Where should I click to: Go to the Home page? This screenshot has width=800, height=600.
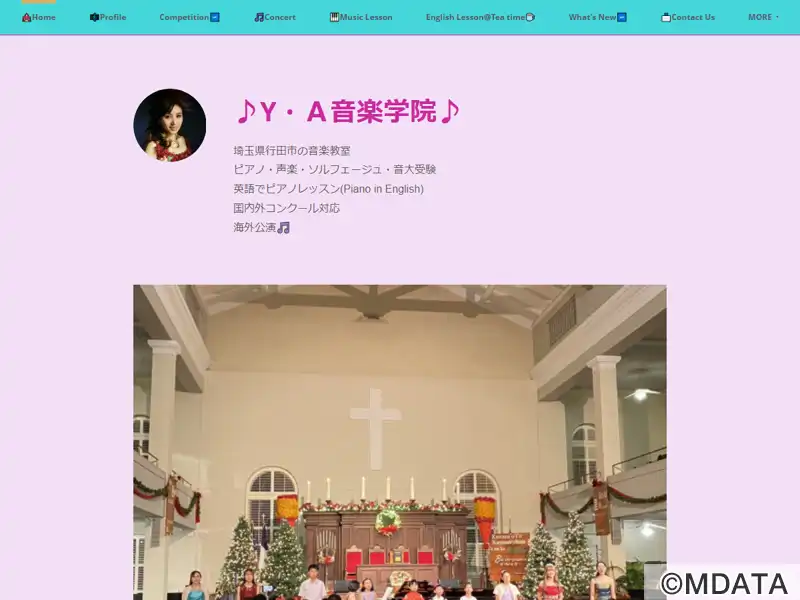39,17
